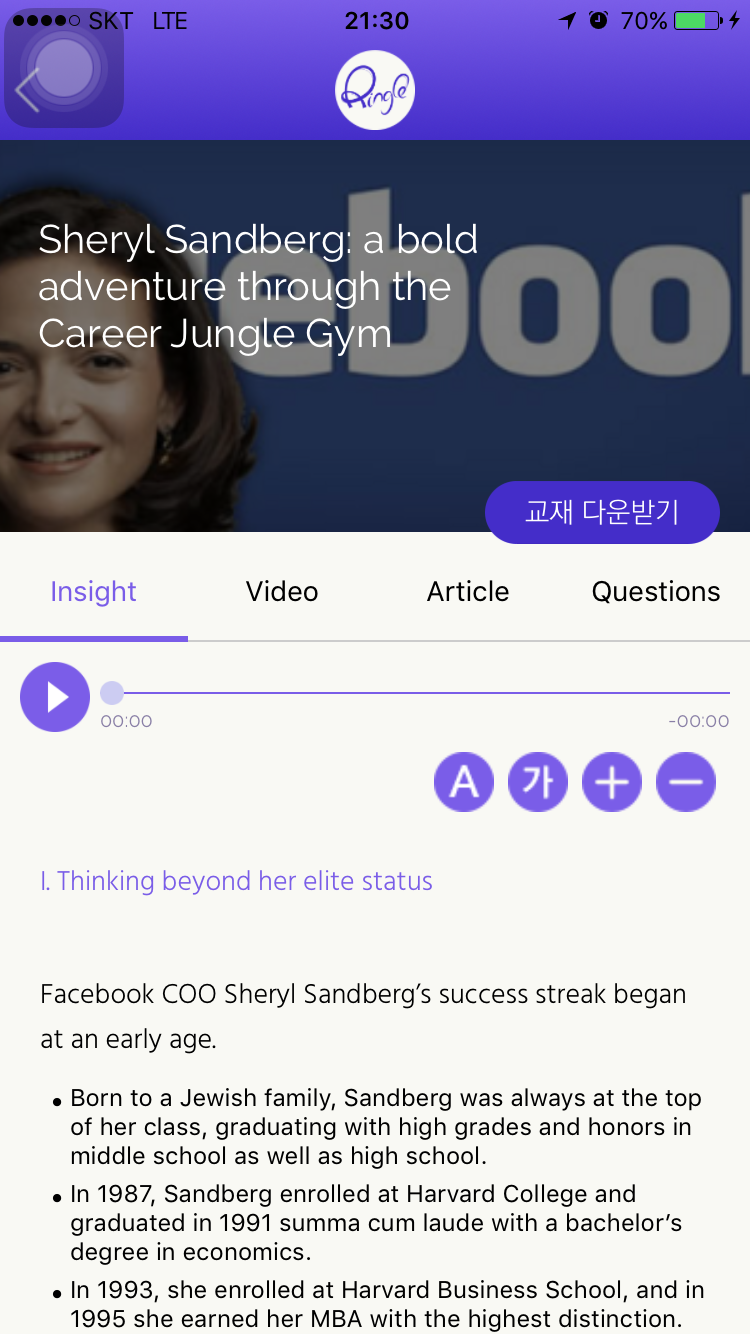The height and width of the screenshot is (1334, 750).
Task: Tap 교재 다운받기 download button
Action: (602, 512)
